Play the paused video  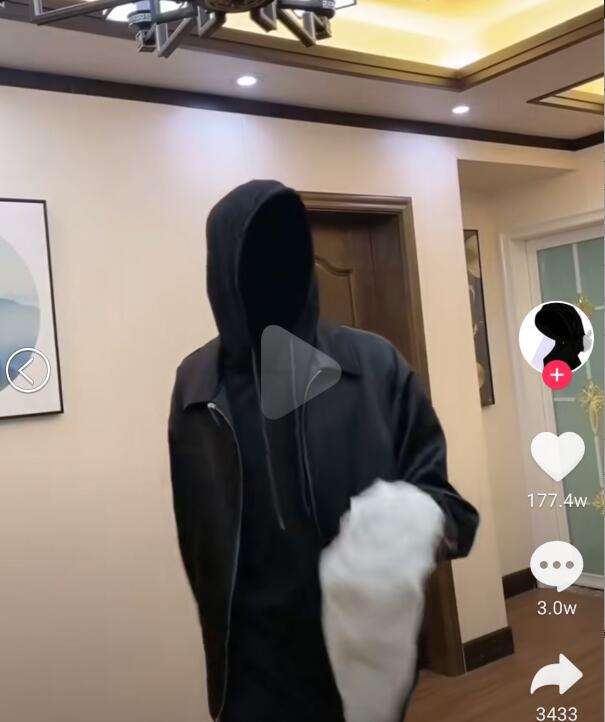(300, 372)
